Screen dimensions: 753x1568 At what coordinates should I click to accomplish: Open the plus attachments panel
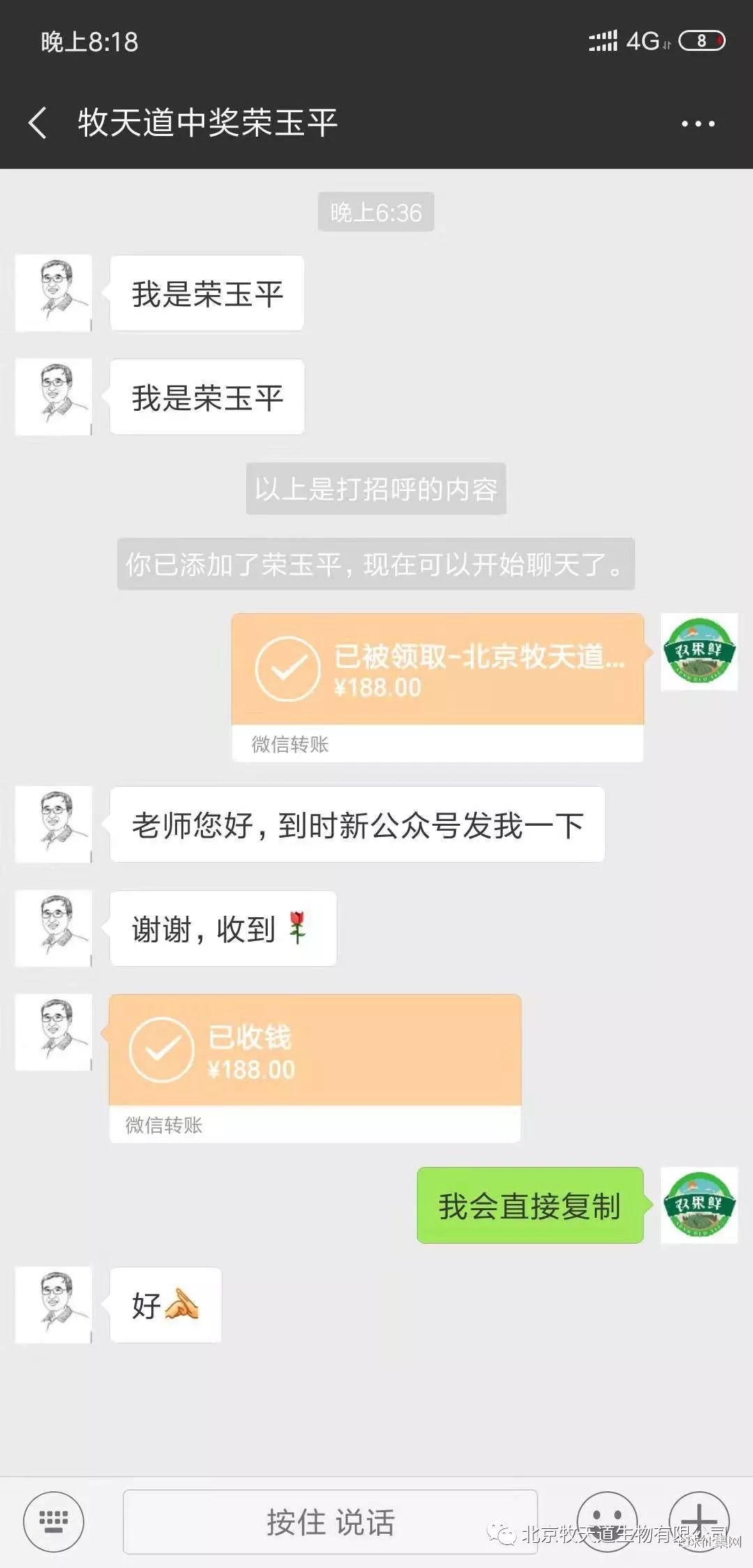(699, 1521)
